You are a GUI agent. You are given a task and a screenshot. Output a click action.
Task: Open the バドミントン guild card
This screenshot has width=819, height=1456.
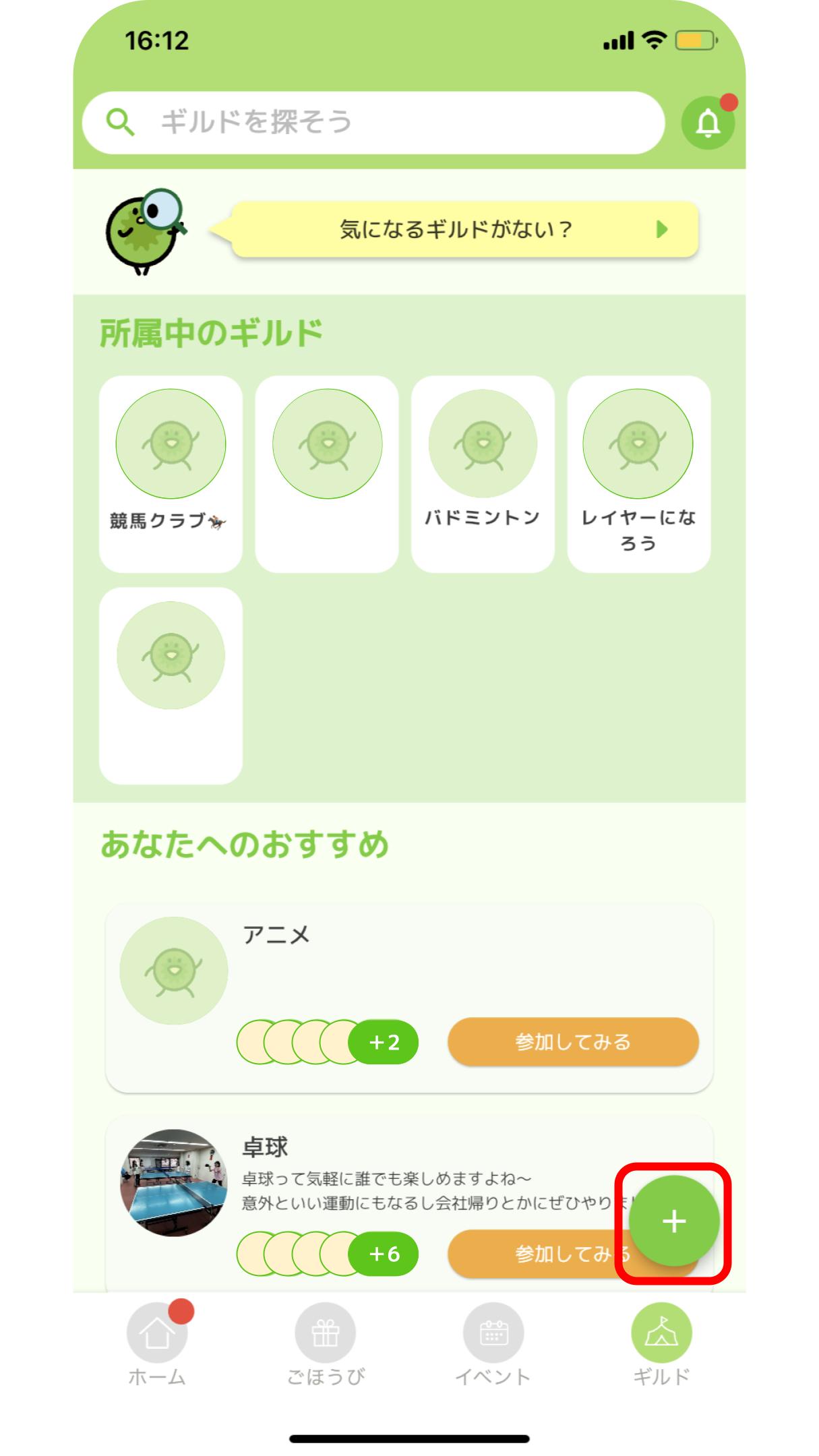point(483,475)
